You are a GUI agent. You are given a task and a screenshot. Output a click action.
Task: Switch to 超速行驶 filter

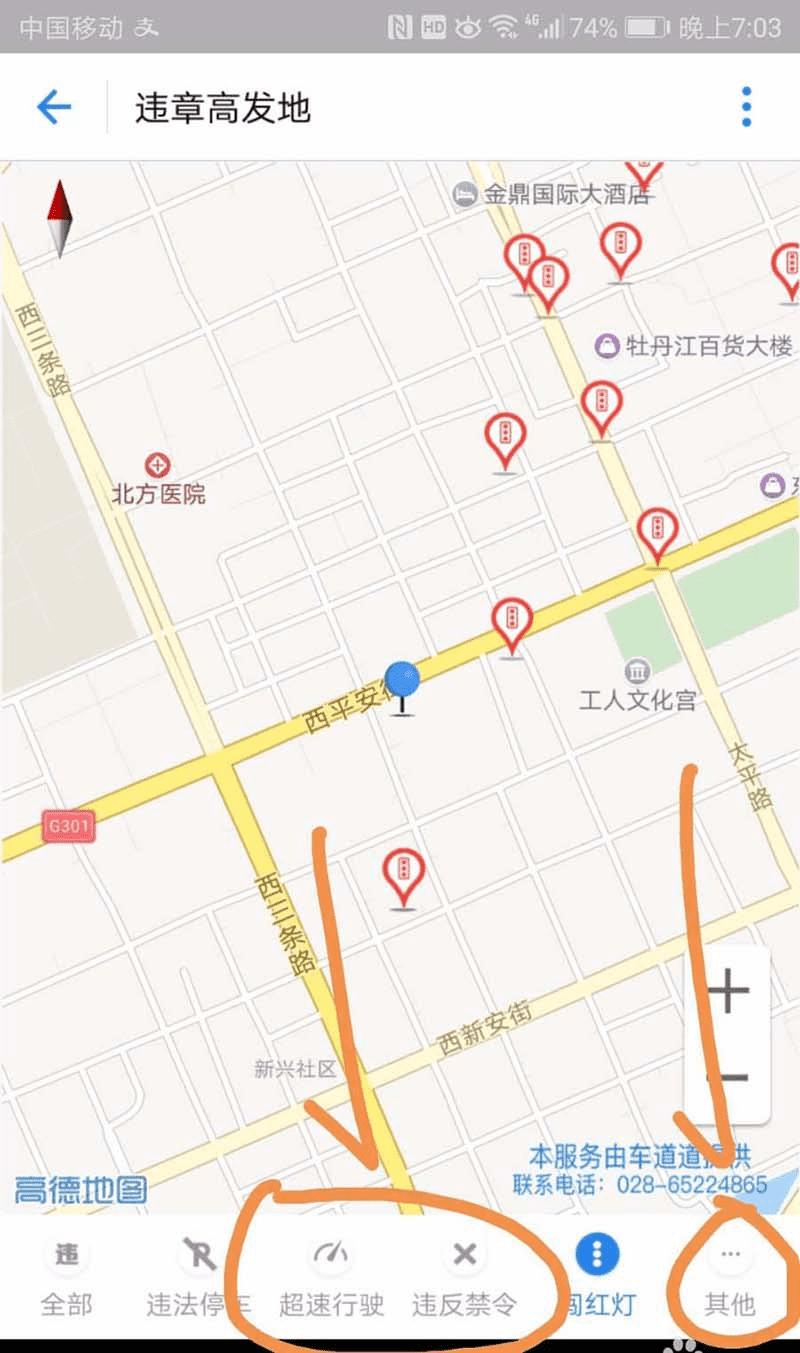[x=332, y=1278]
